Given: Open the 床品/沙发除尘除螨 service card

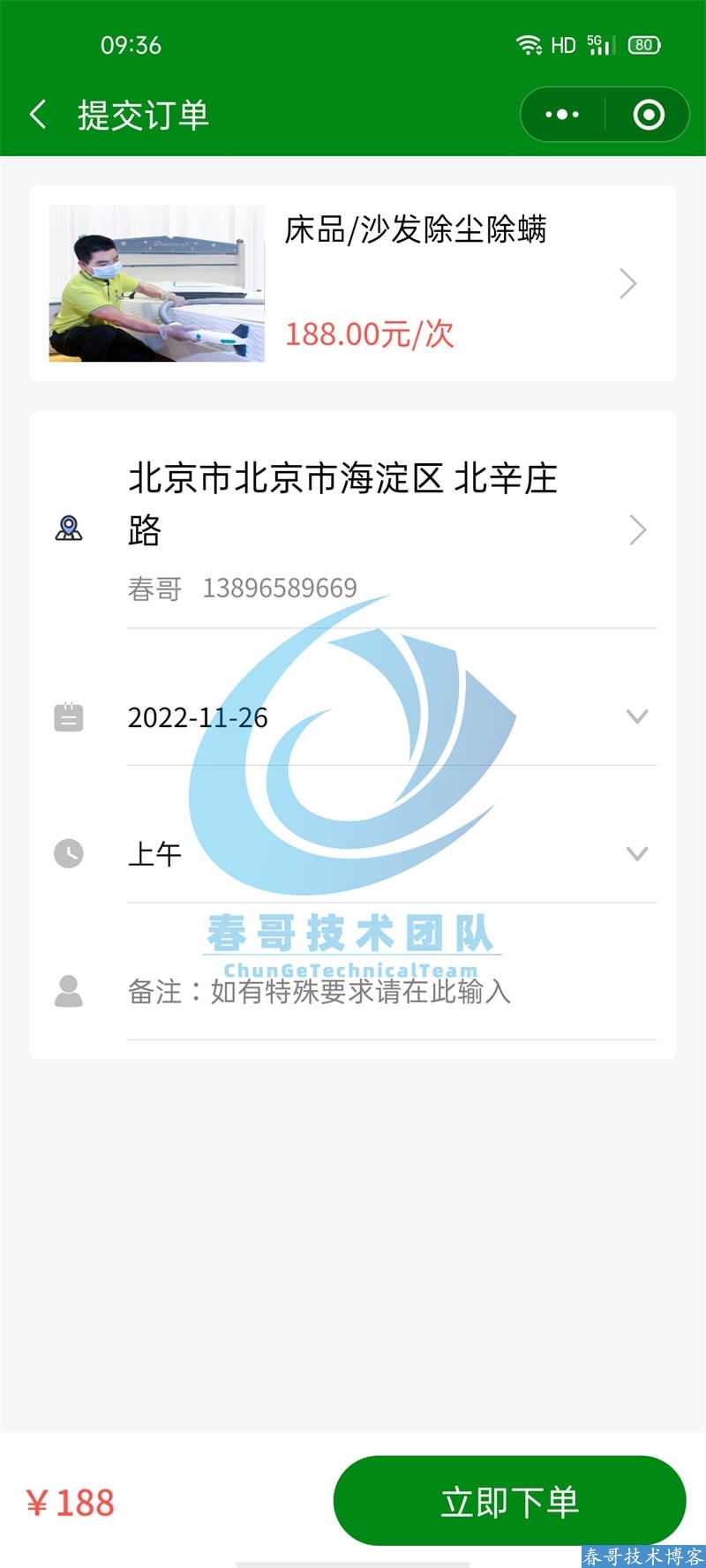Looking at the screenshot, I should tap(353, 283).
